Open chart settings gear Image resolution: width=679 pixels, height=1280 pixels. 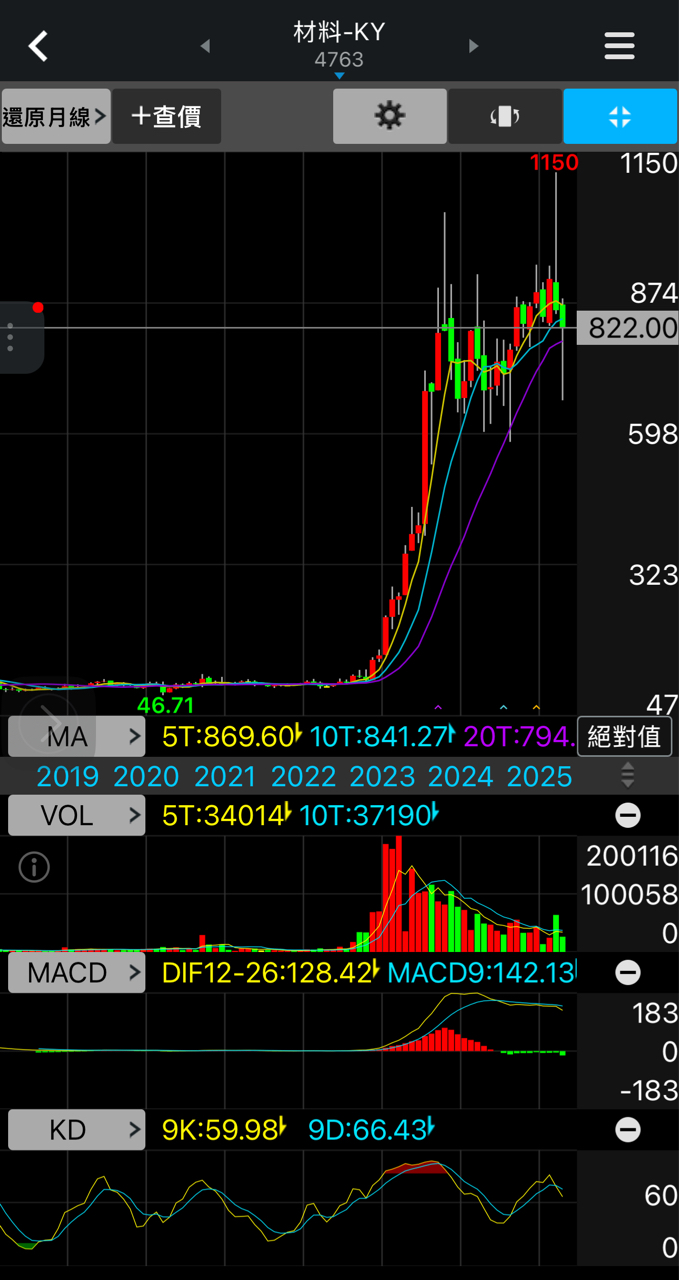pyautogui.click(x=389, y=117)
